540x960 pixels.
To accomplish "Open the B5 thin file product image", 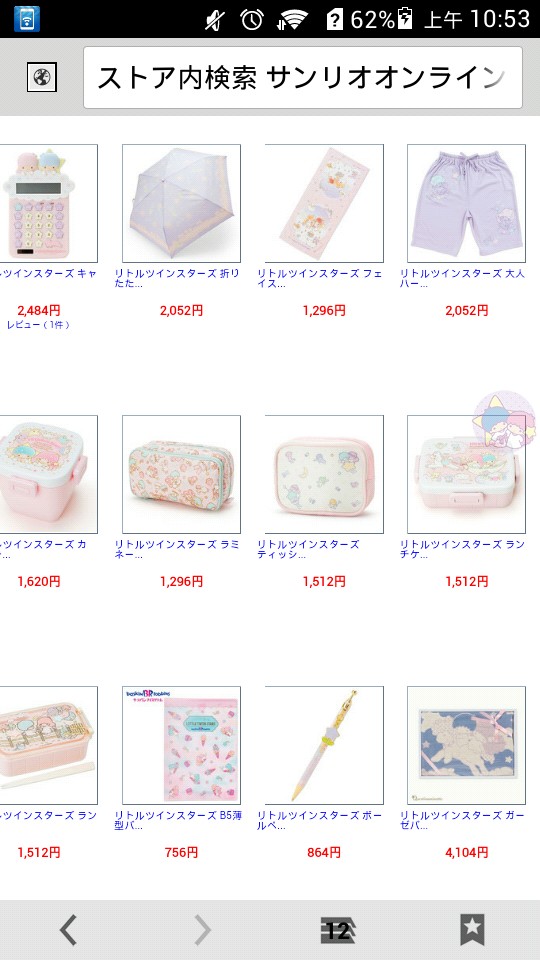I will [181, 745].
